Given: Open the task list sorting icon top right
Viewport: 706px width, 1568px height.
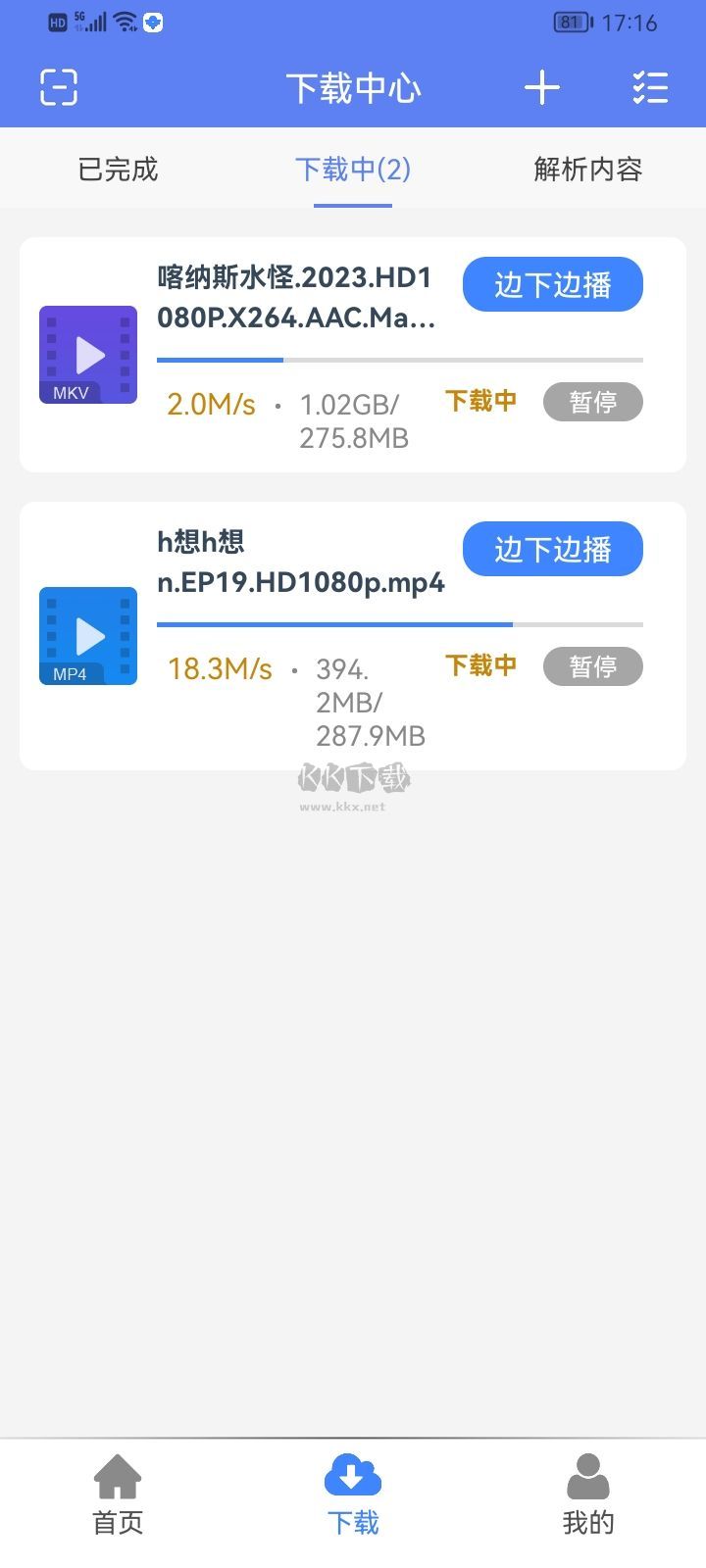Looking at the screenshot, I should point(649,87).
